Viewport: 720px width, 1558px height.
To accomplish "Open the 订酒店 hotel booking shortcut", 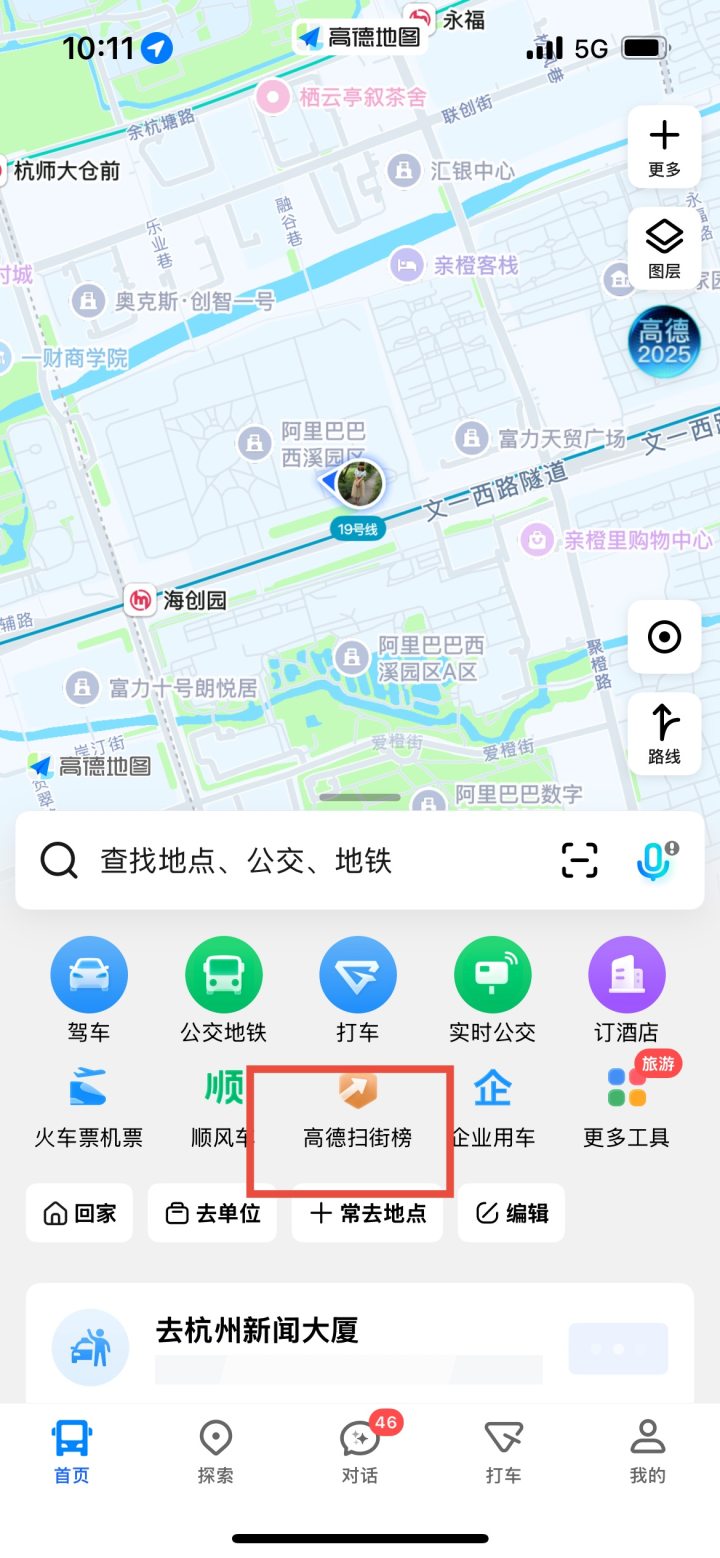I will click(627, 988).
